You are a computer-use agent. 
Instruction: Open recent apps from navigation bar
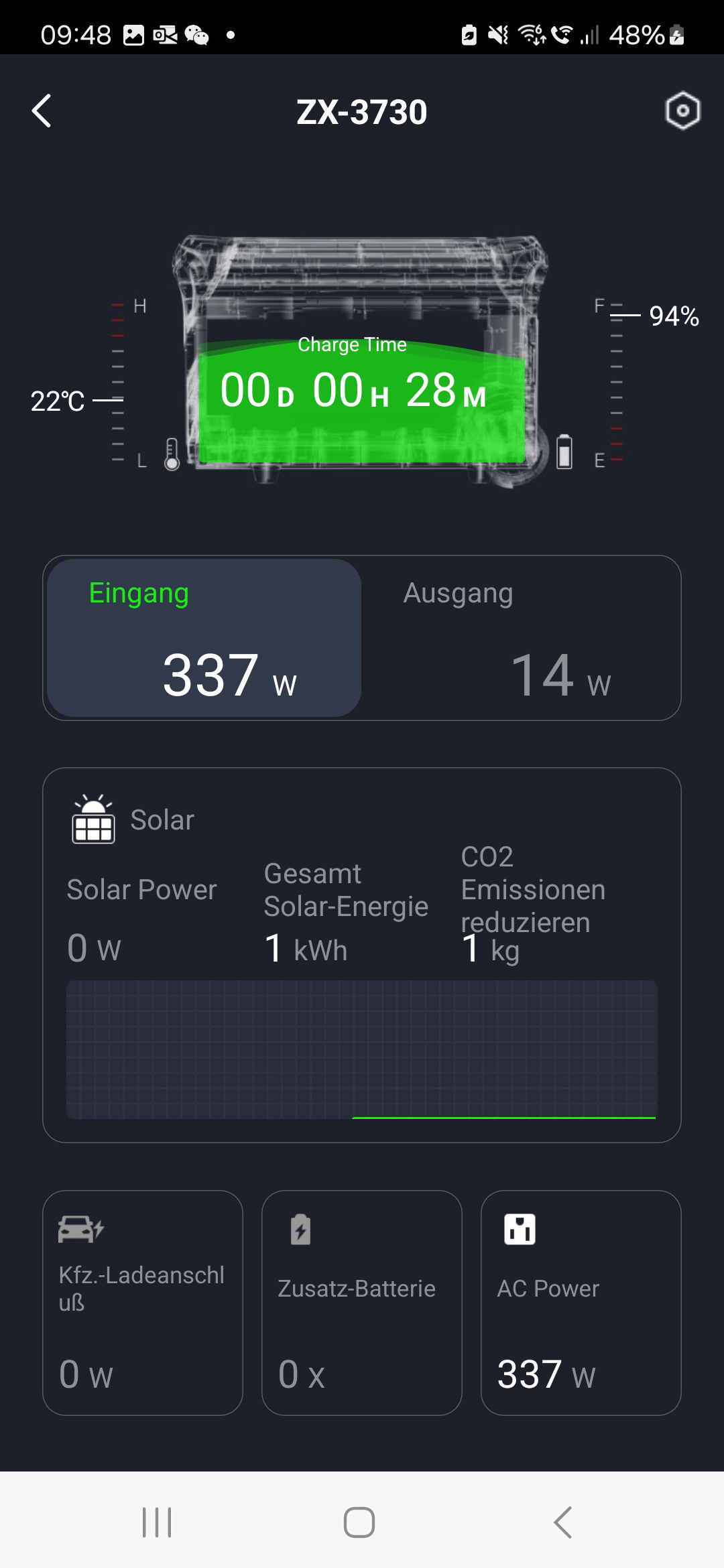tap(157, 1522)
